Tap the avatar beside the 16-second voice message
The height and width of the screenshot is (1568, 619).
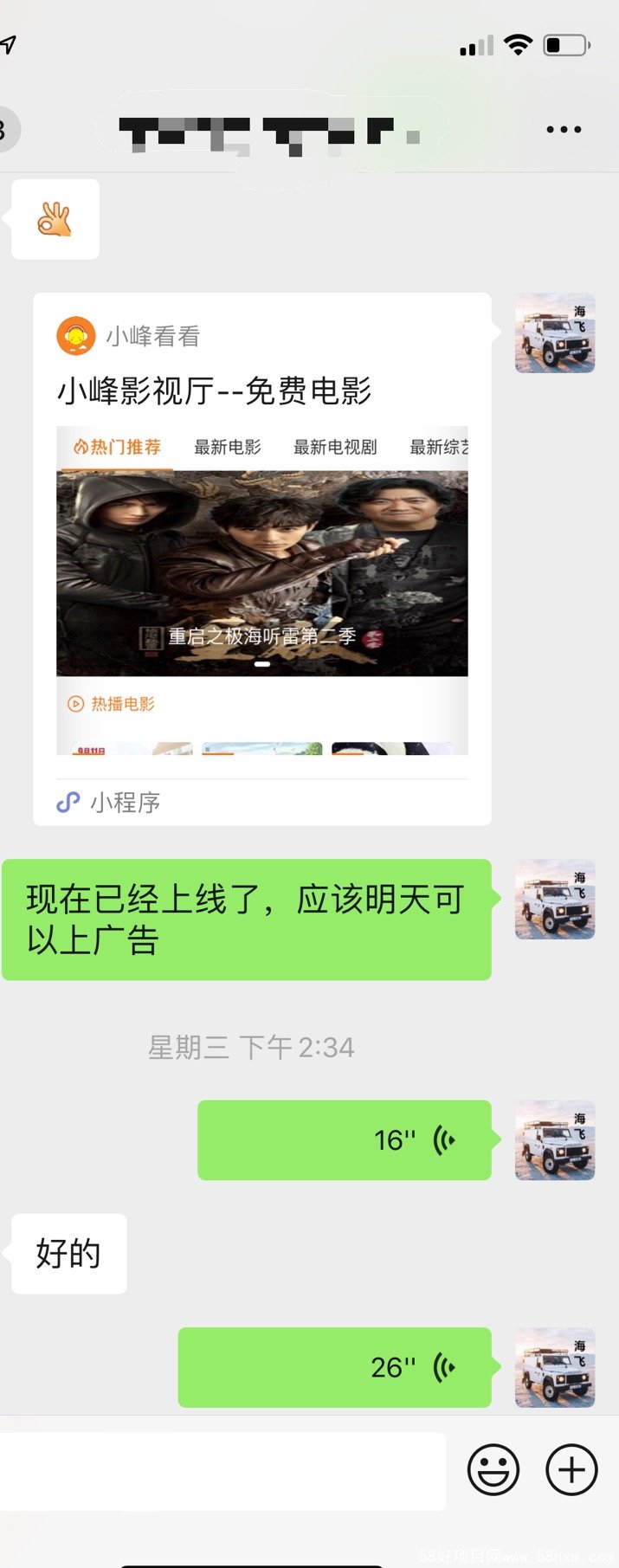point(554,1139)
